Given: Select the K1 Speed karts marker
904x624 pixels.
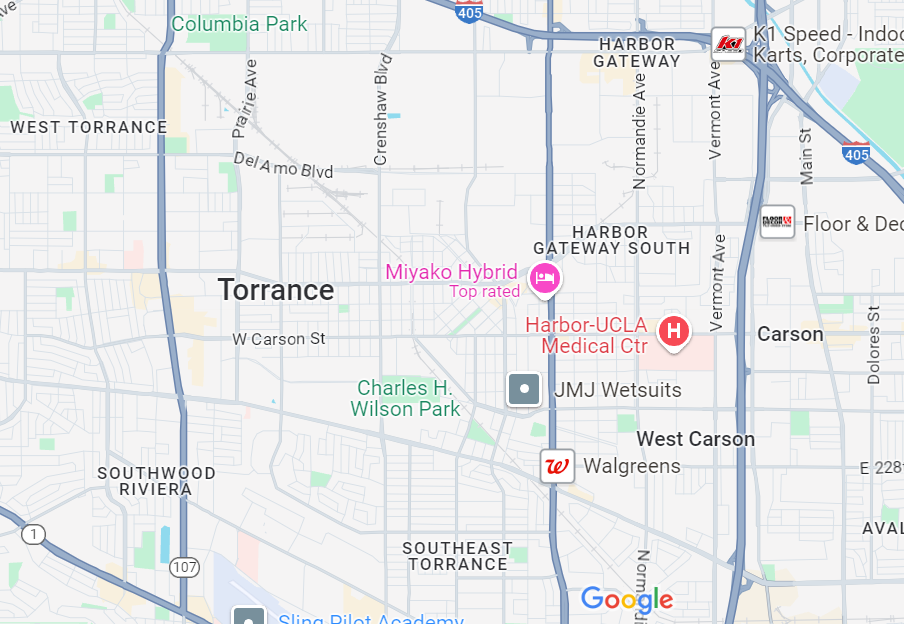Looking at the screenshot, I should point(729,43).
